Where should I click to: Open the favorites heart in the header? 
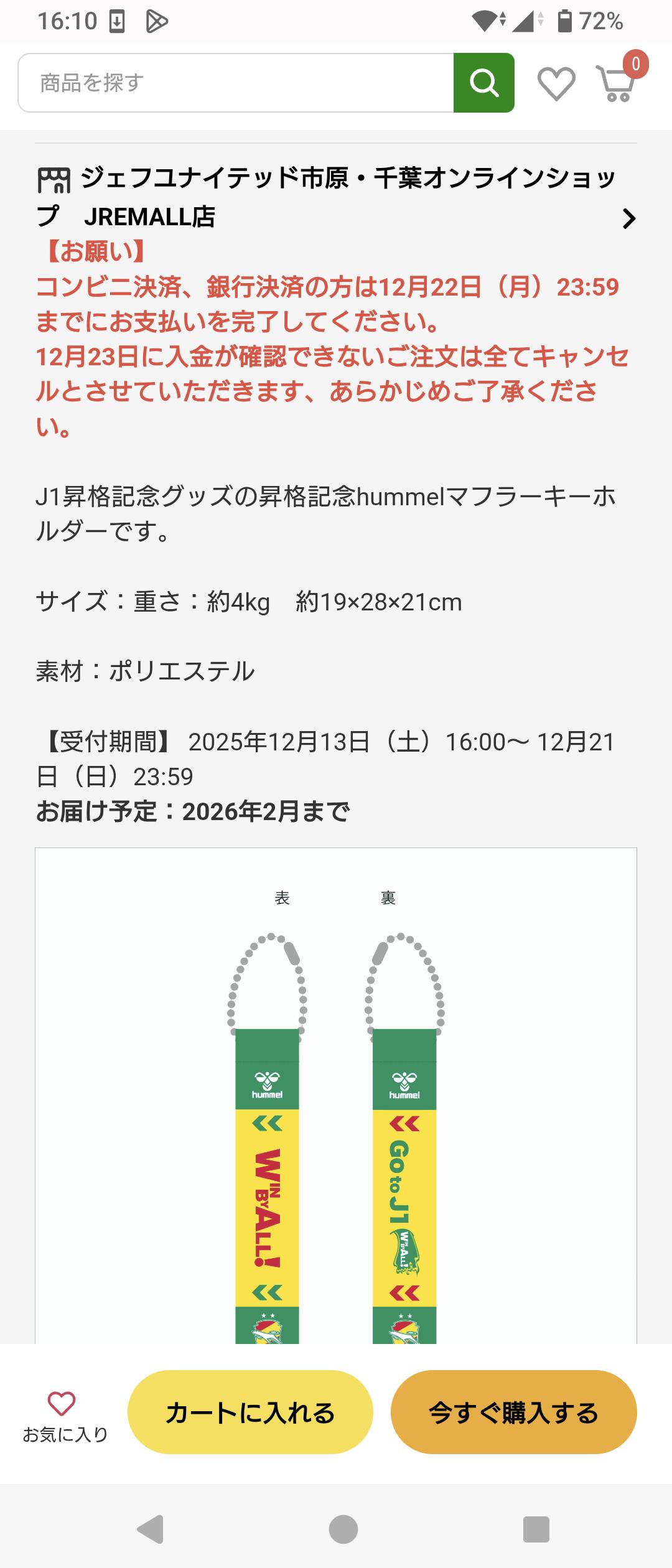click(556, 84)
